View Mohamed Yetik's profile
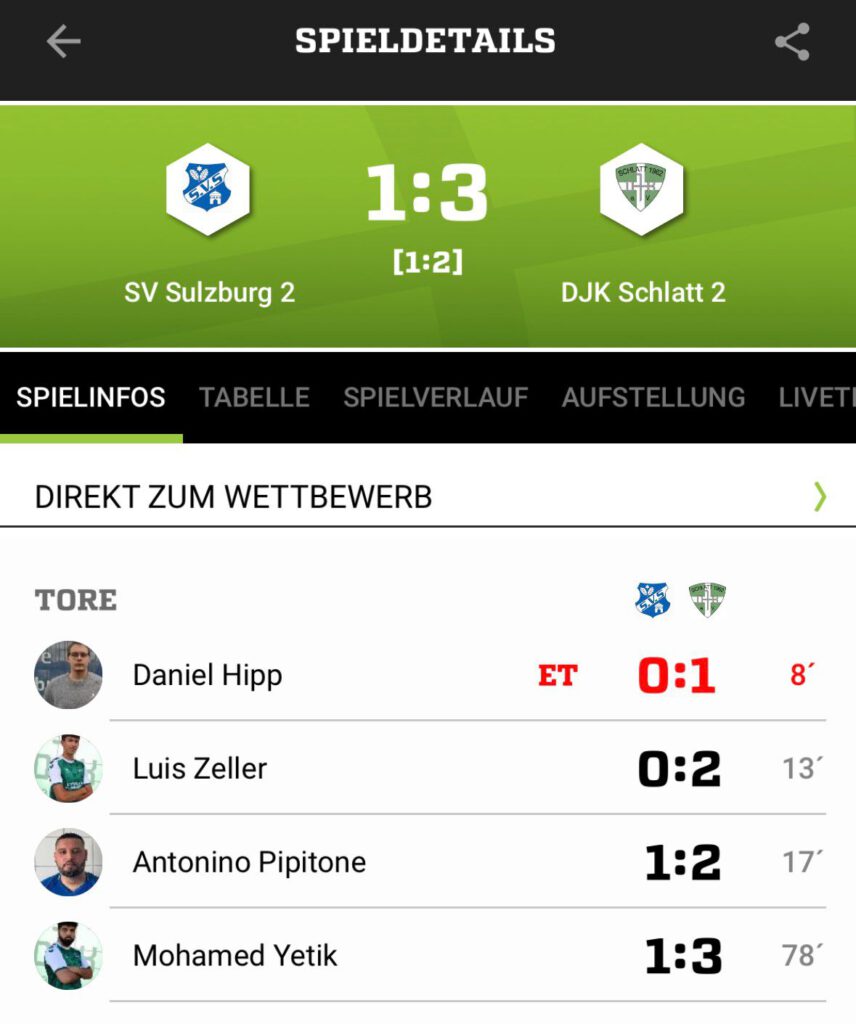This screenshot has width=856, height=1024. click(235, 956)
